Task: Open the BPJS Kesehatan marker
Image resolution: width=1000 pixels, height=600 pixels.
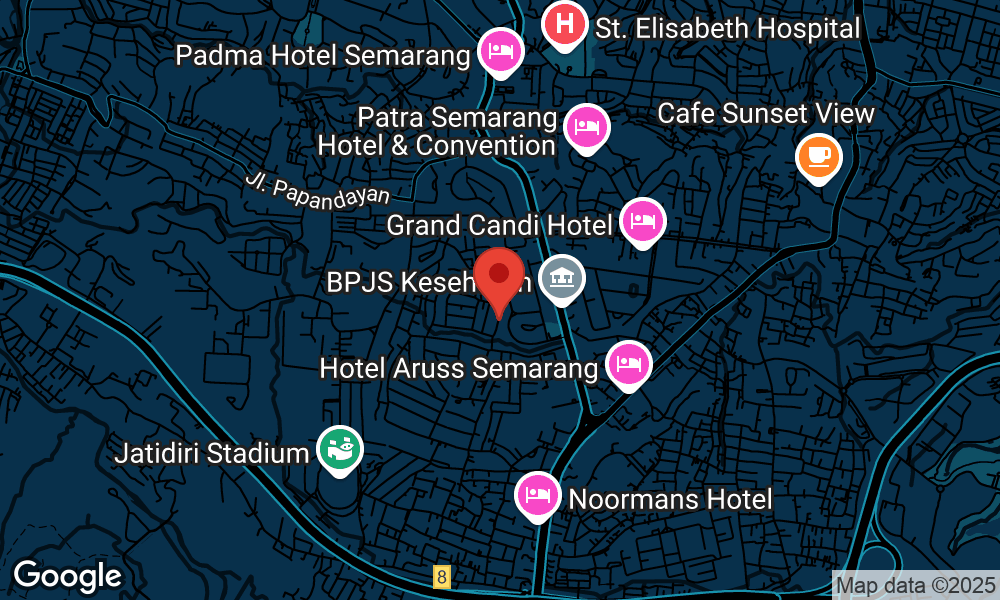Action: tap(561, 279)
